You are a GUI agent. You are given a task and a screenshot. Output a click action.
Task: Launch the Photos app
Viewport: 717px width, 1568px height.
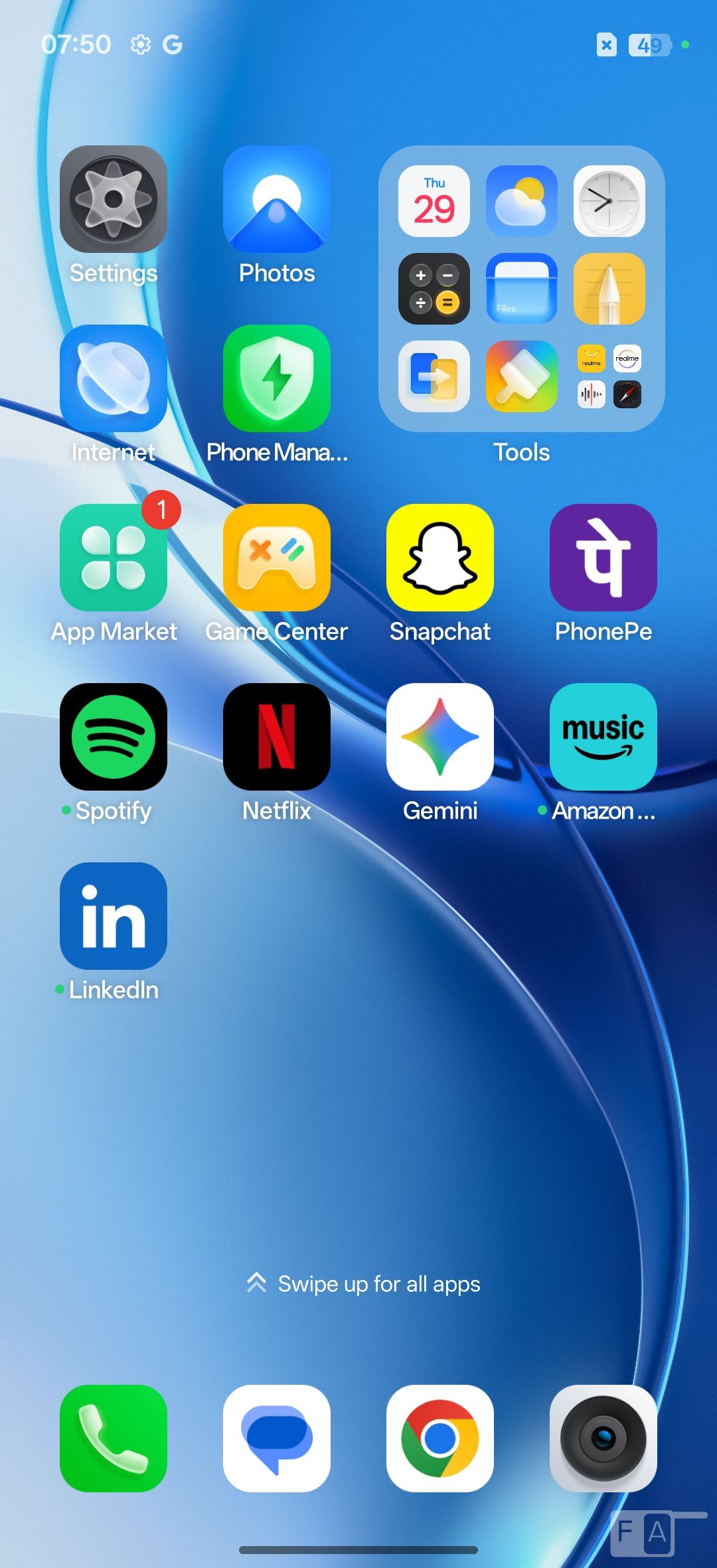click(277, 199)
